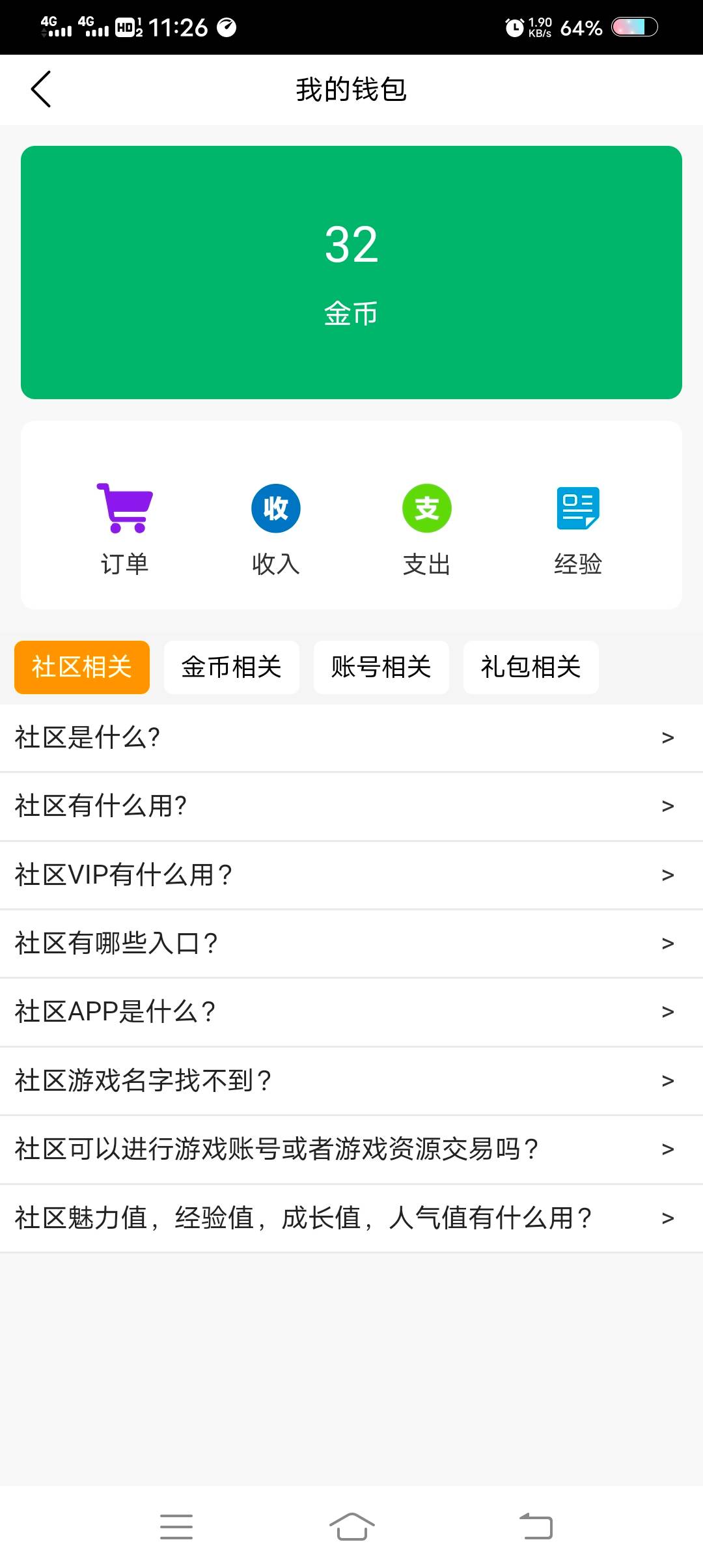Open question 社区VIP有什么用?
Screen dimensions: 703x1568
pyautogui.click(x=351, y=875)
